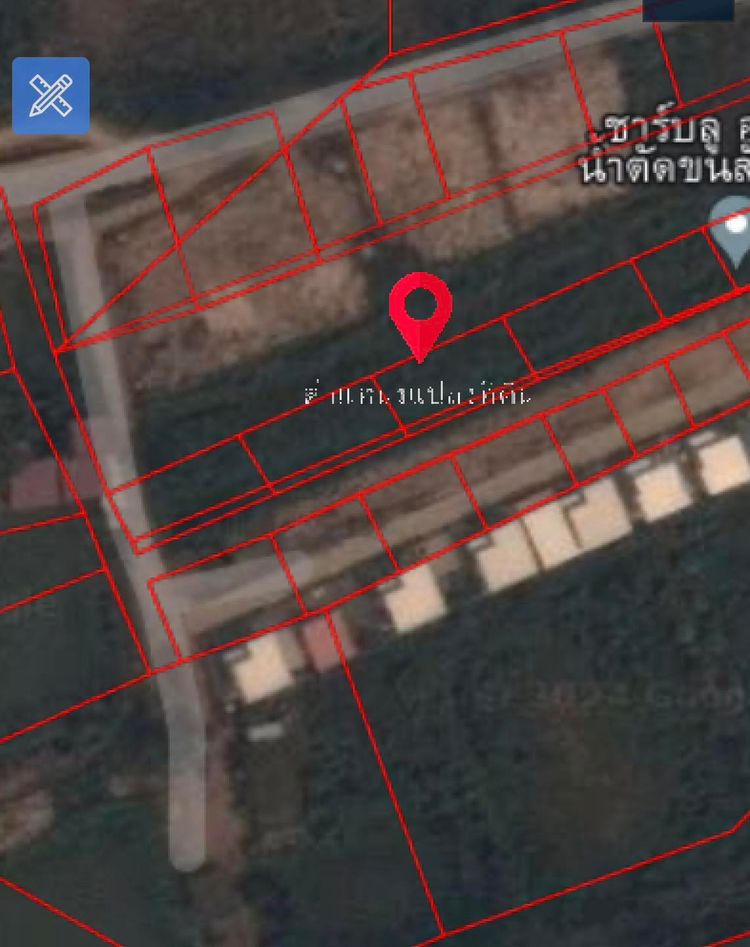Open the ruler and pencil measuring tool

51,96
